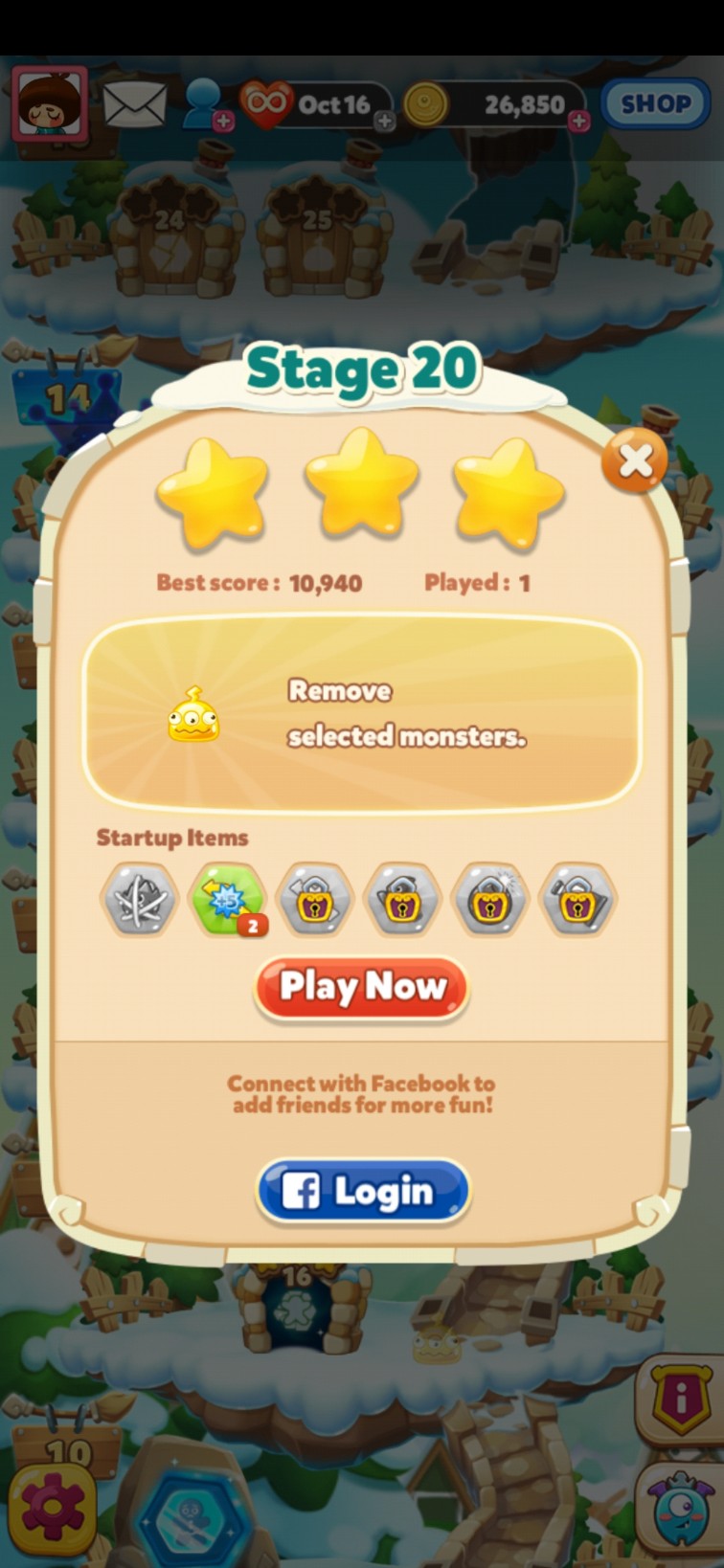Log in with Facebook
The width and height of the screenshot is (724, 1568).
(363, 1191)
